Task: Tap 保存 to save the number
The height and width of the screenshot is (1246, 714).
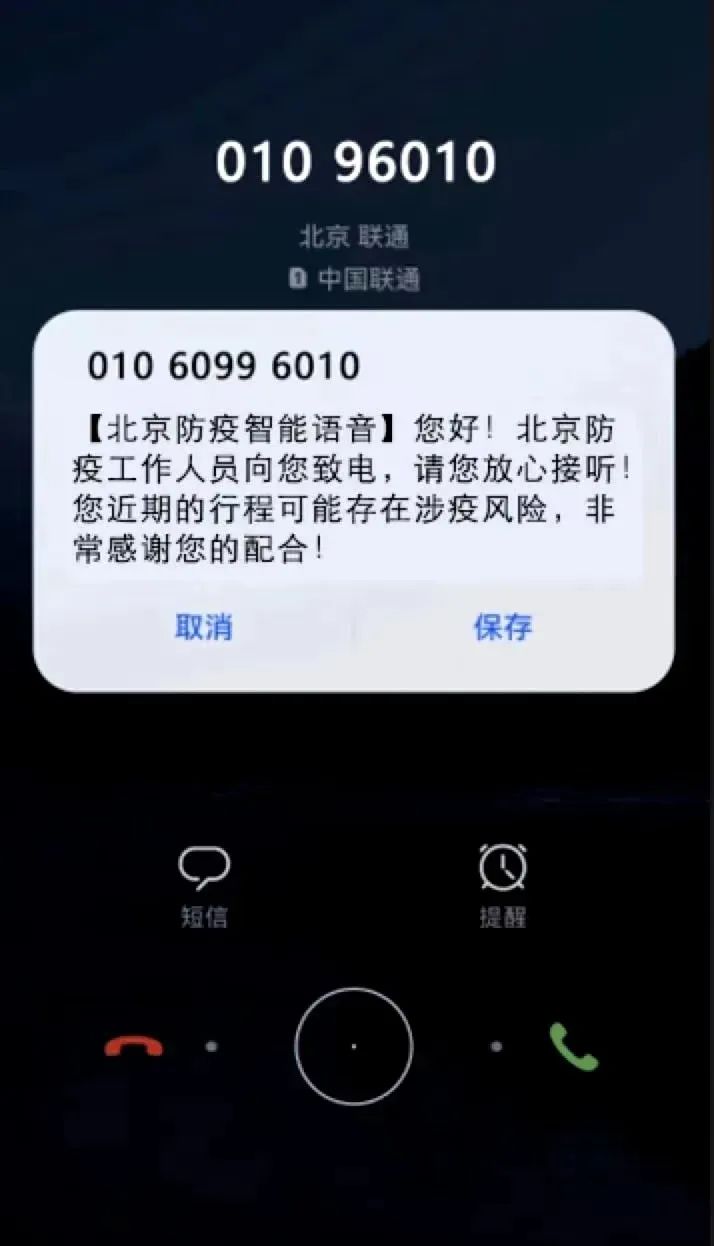Action: pos(503,627)
